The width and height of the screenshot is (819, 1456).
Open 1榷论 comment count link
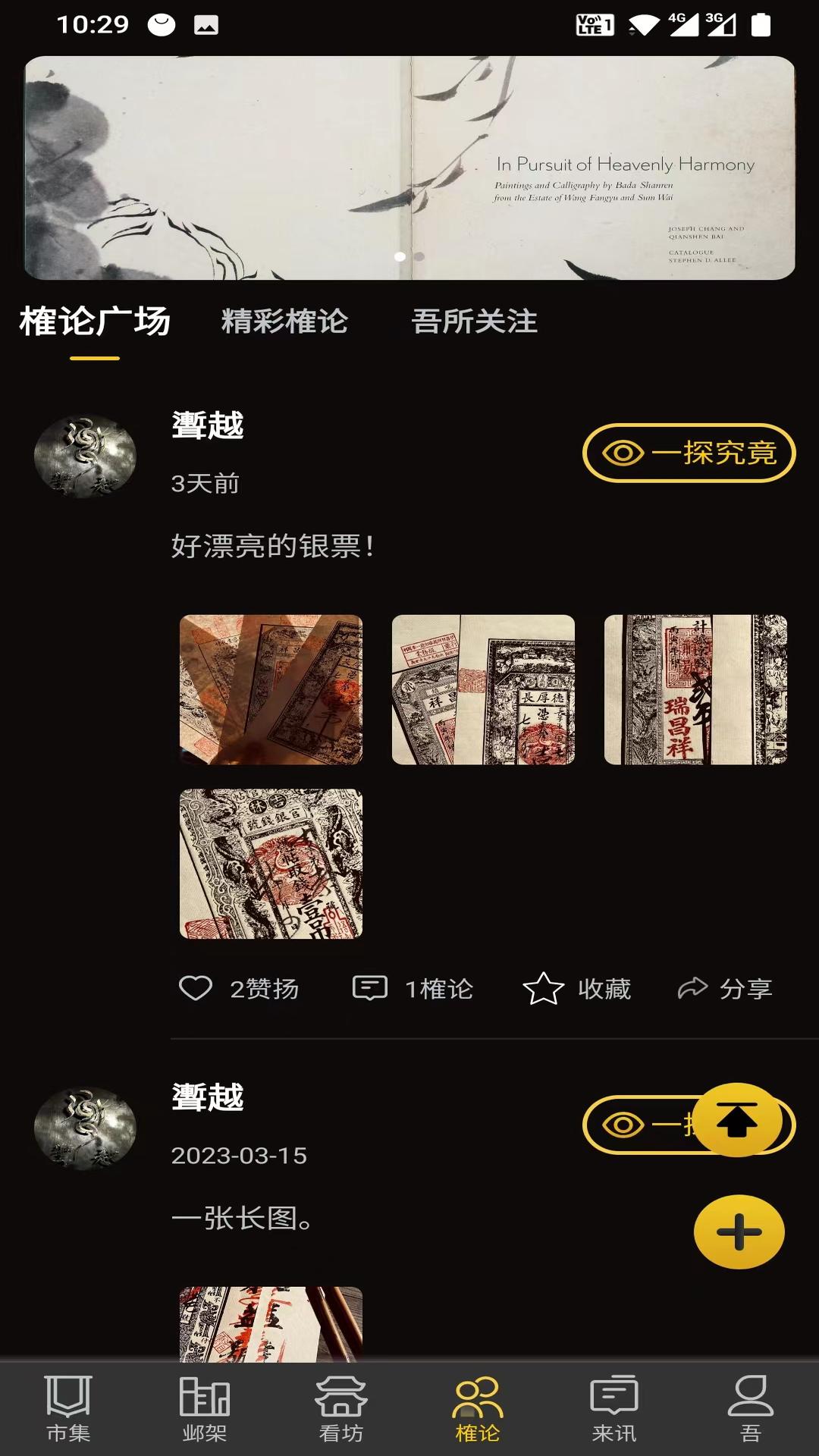438,987
